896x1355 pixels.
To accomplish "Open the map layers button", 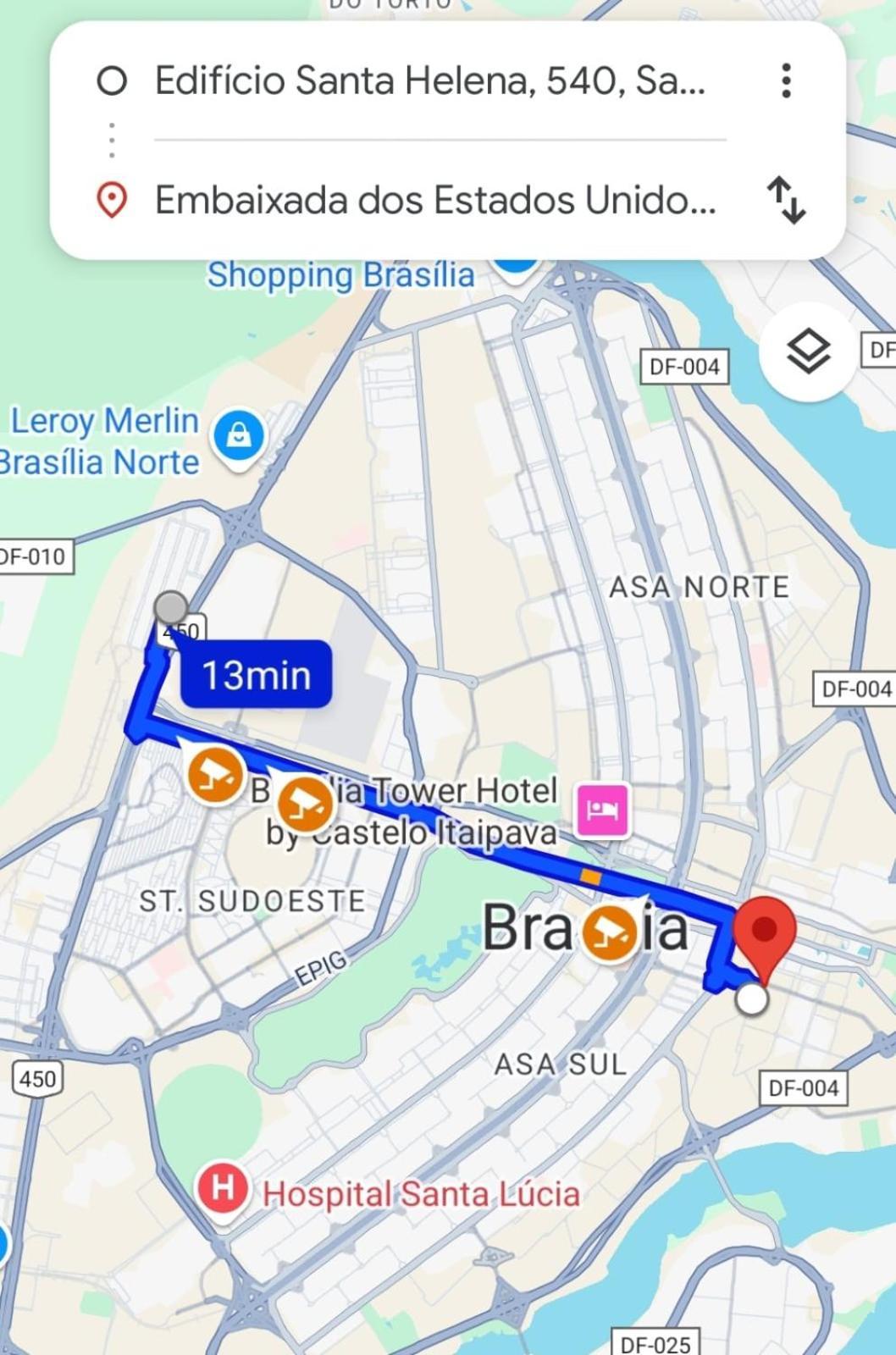I will click(808, 351).
